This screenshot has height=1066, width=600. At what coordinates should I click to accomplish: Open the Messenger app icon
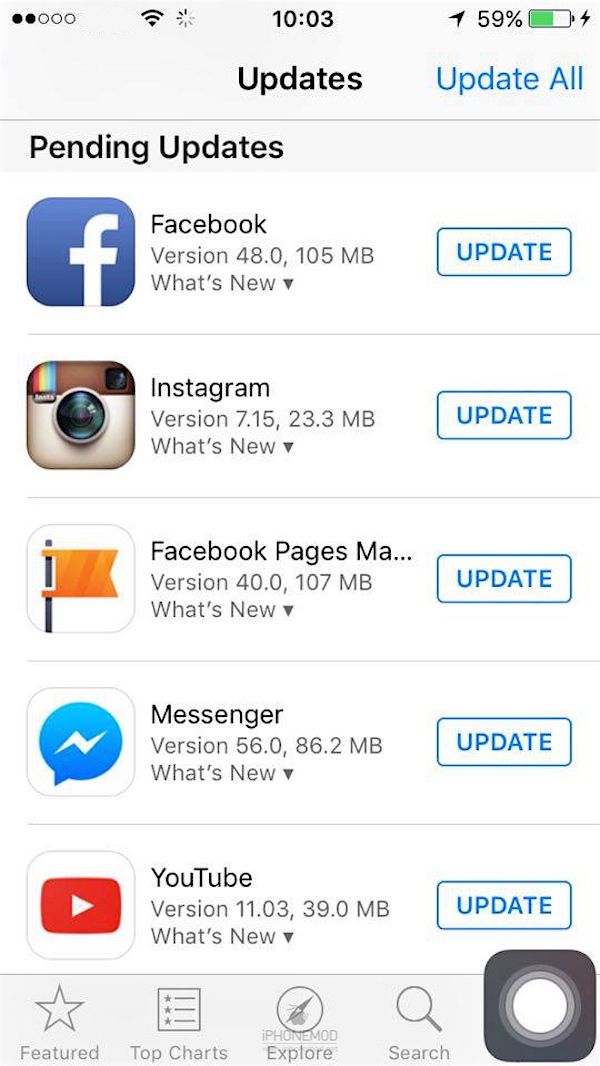coord(81,742)
